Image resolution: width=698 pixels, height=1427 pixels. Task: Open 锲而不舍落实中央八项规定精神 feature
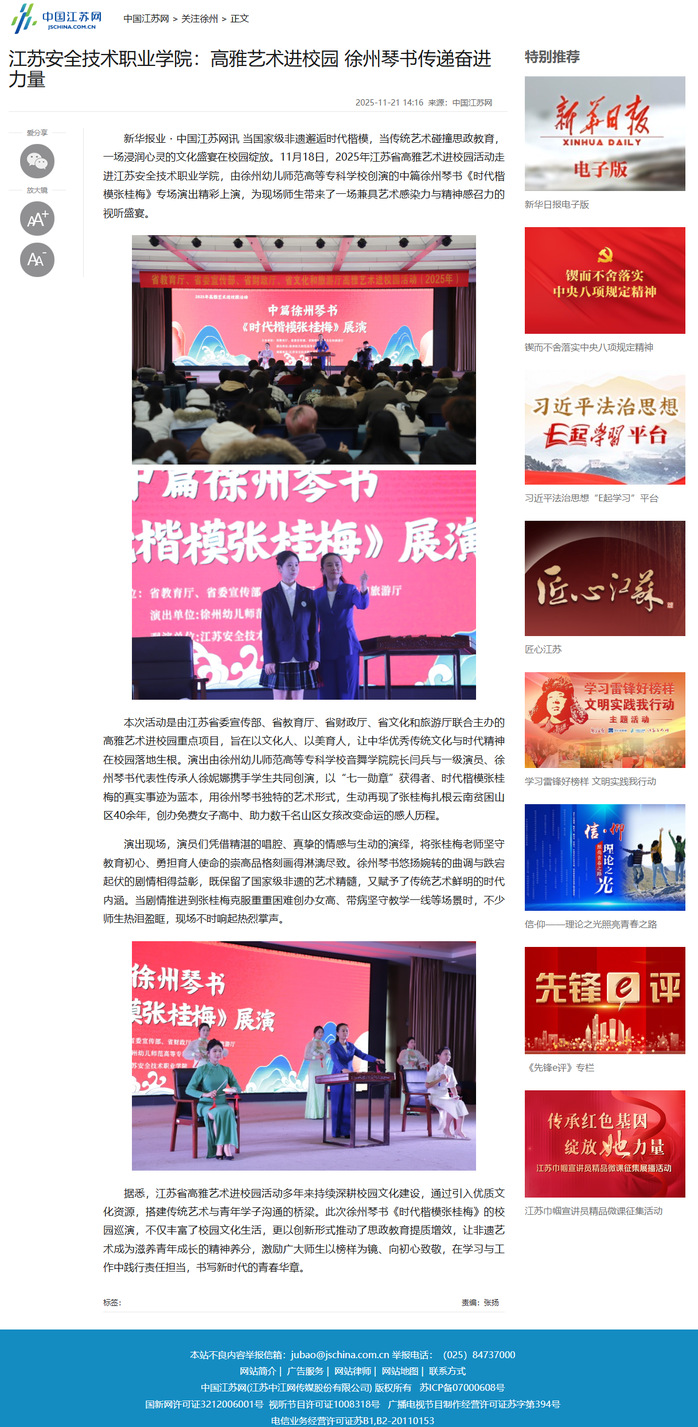604,280
